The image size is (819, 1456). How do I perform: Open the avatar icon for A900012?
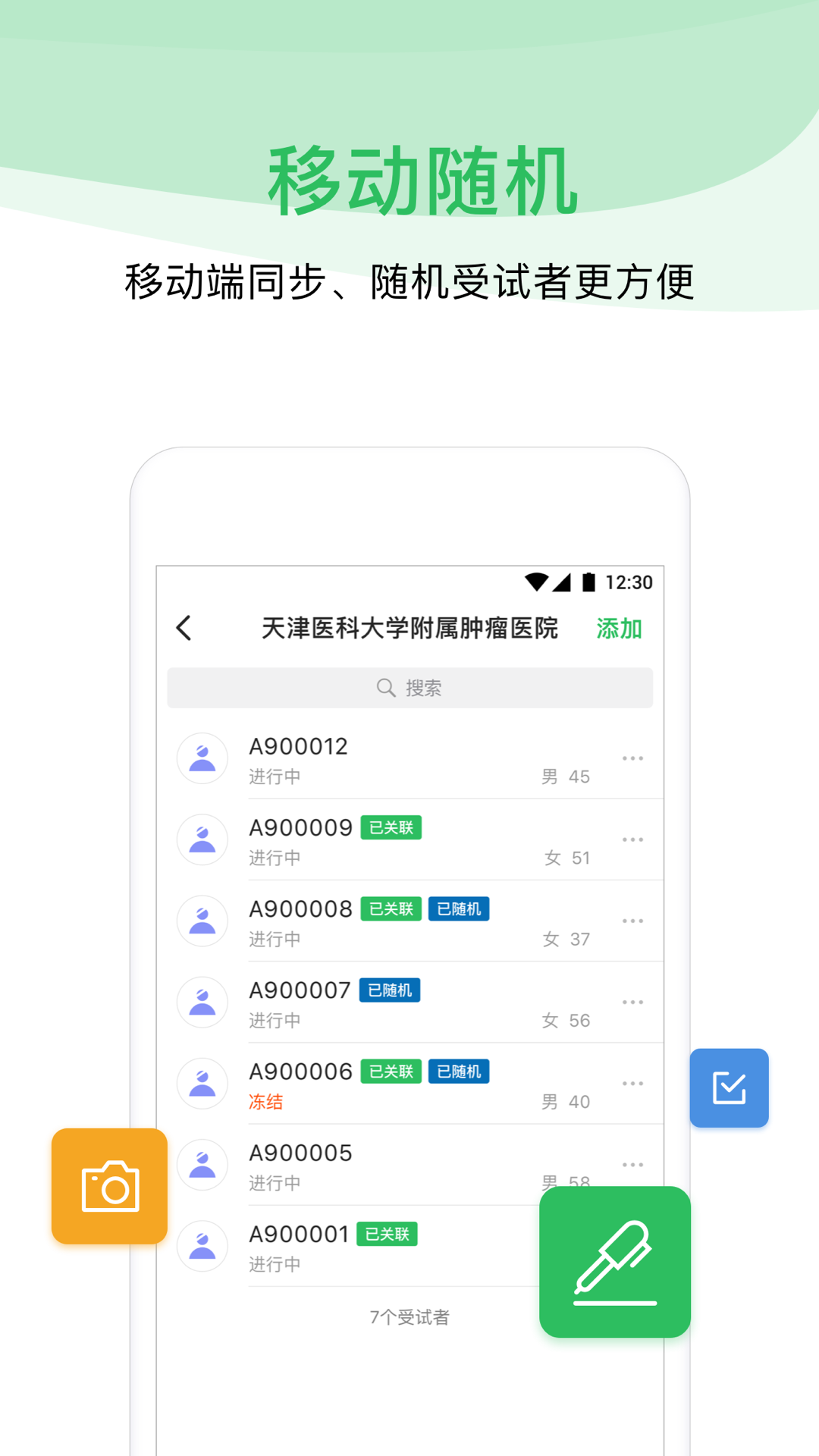click(x=202, y=758)
